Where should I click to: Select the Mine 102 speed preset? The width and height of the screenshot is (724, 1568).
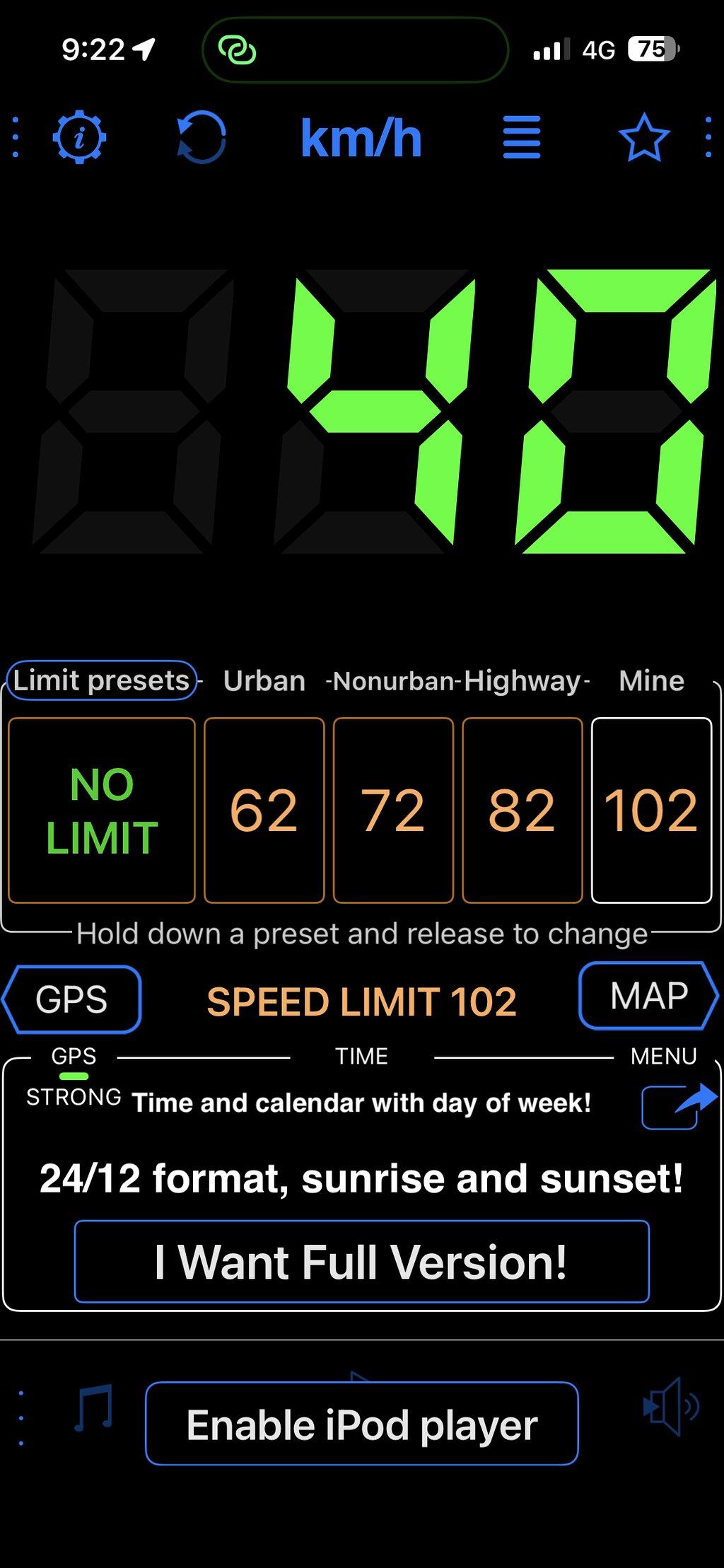click(x=651, y=811)
